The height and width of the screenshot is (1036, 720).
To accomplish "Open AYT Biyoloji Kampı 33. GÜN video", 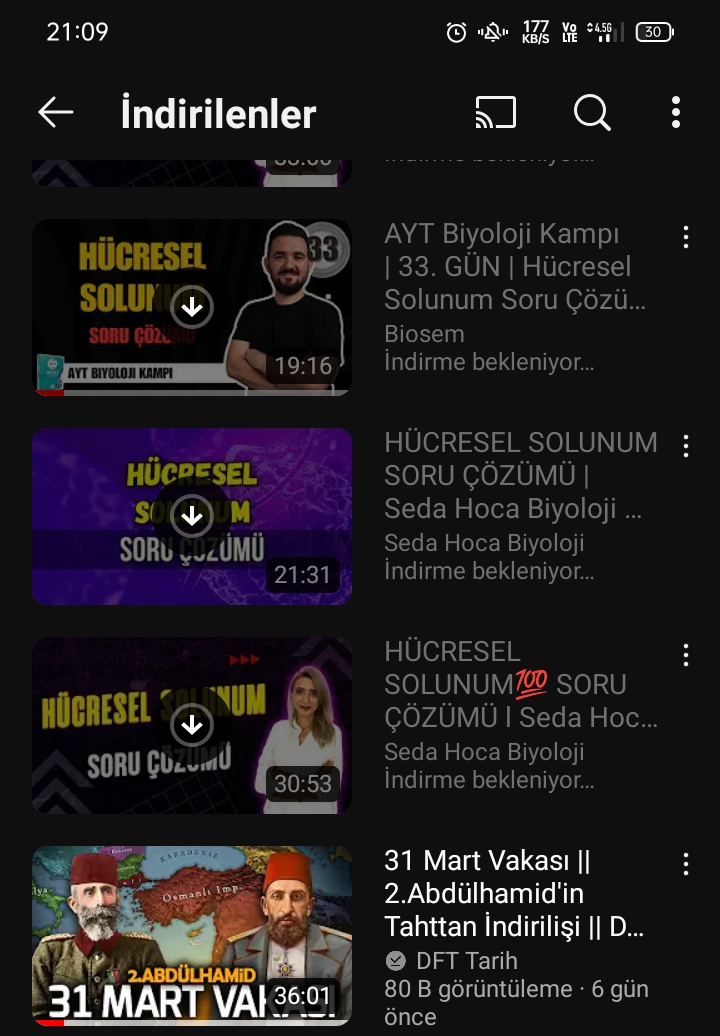I will tap(192, 307).
